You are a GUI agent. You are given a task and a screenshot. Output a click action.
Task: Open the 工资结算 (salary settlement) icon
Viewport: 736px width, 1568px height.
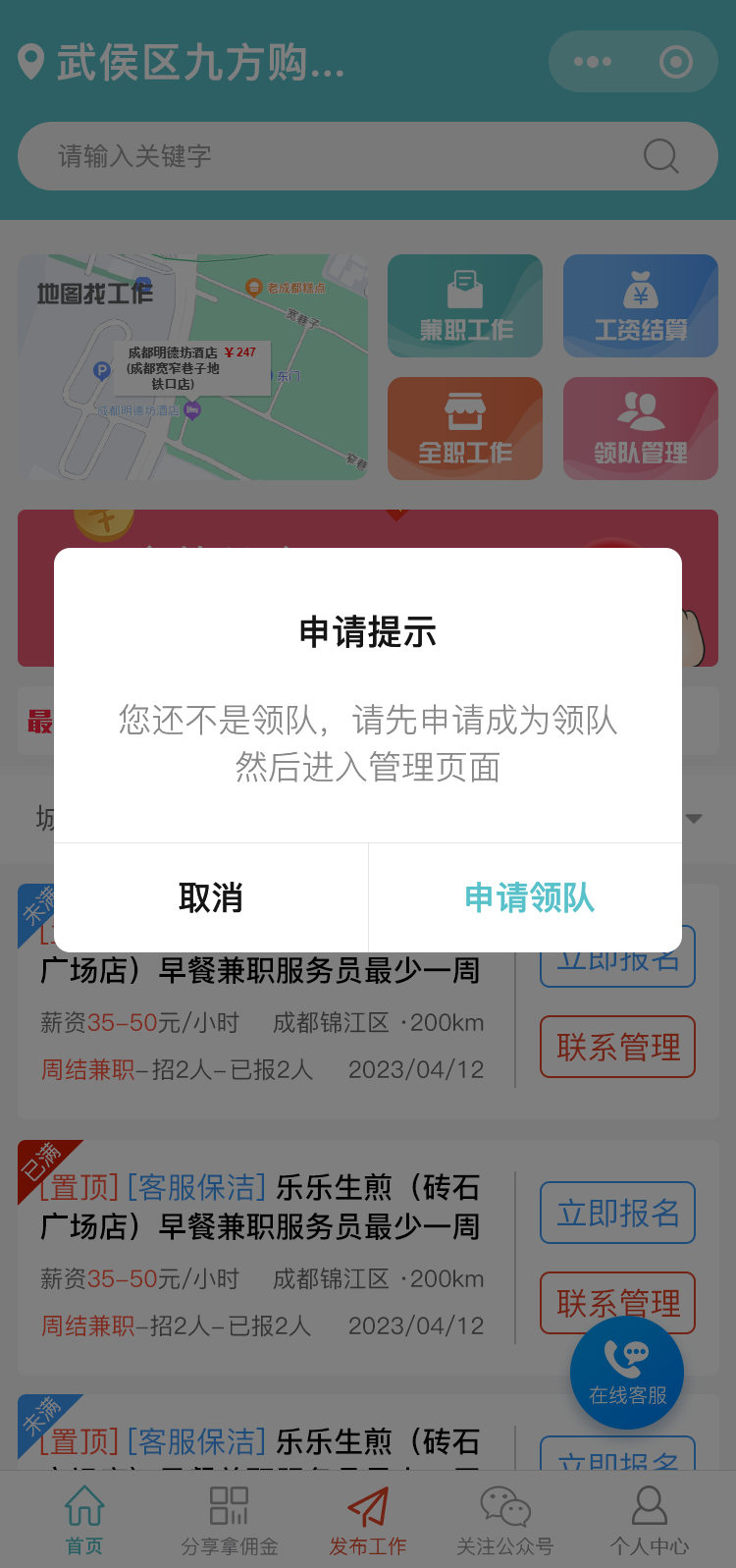tap(640, 306)
